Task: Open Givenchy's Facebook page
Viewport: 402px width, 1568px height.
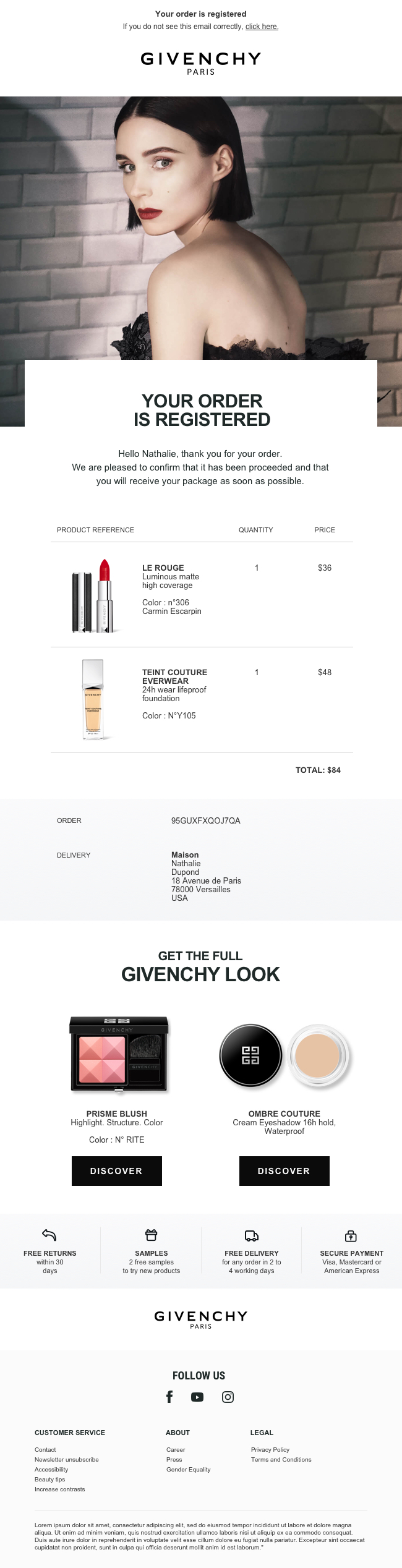Action: pyautogui.click(x=169, y=1397)
